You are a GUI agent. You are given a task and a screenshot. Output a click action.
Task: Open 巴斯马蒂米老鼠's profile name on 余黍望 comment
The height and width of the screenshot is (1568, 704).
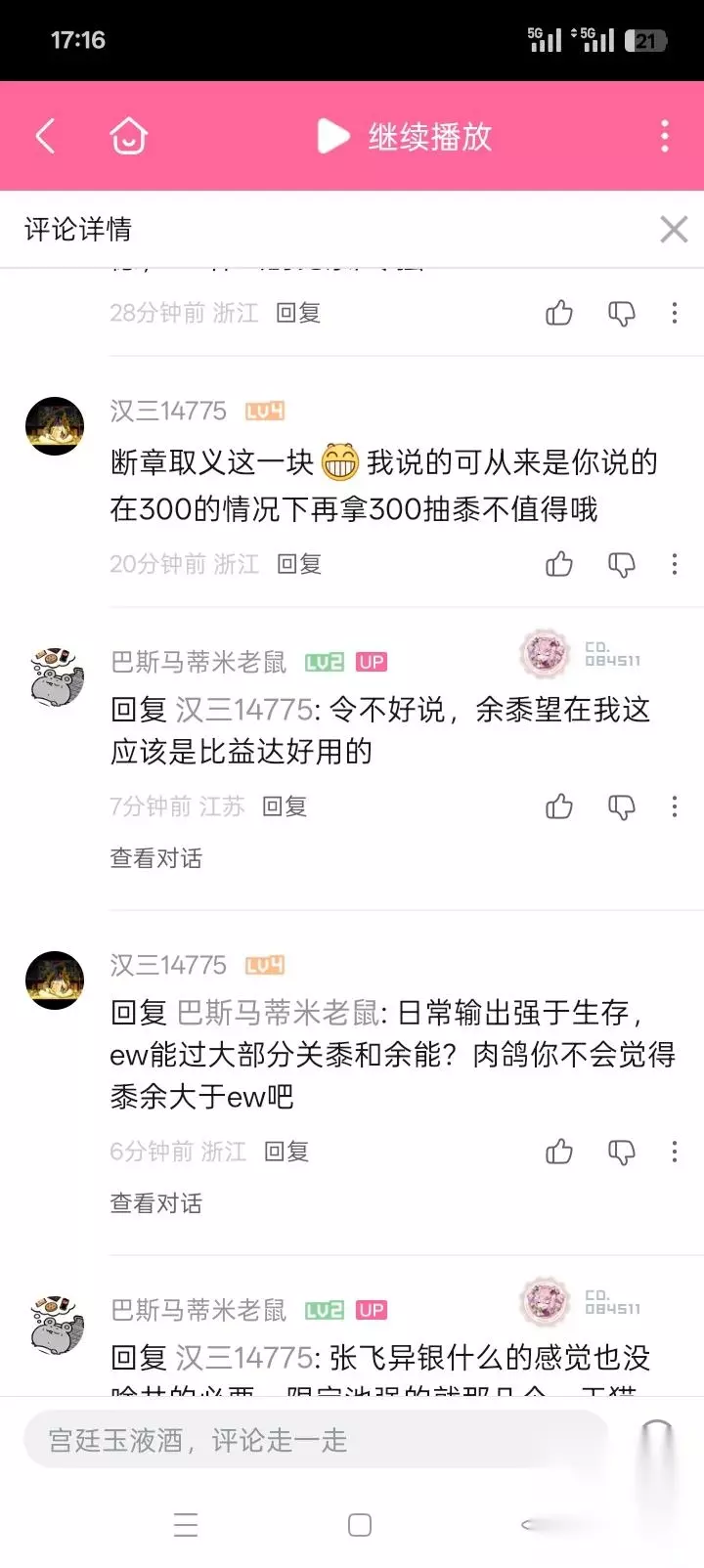tap(198, 663)
